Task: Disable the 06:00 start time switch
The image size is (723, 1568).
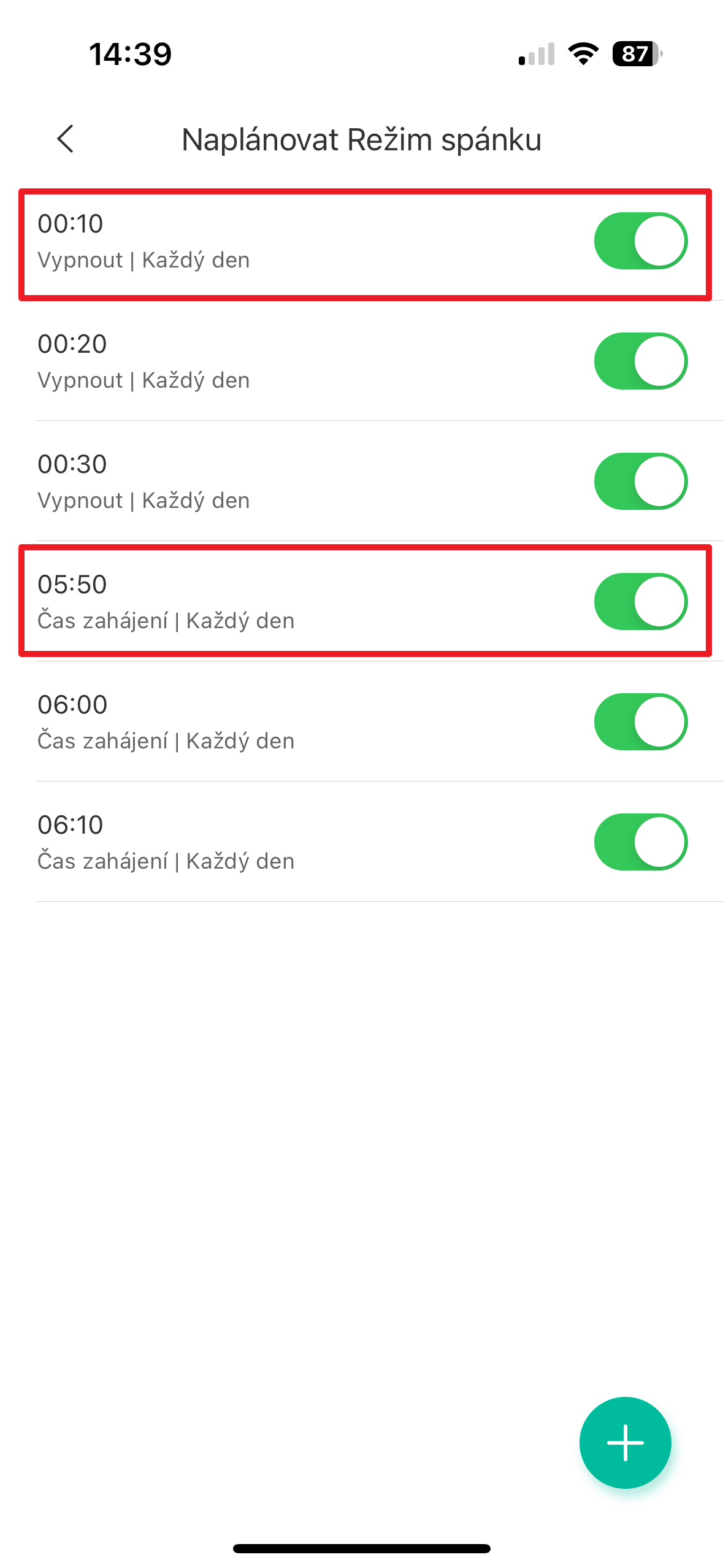Action: (x=640, y=722)
